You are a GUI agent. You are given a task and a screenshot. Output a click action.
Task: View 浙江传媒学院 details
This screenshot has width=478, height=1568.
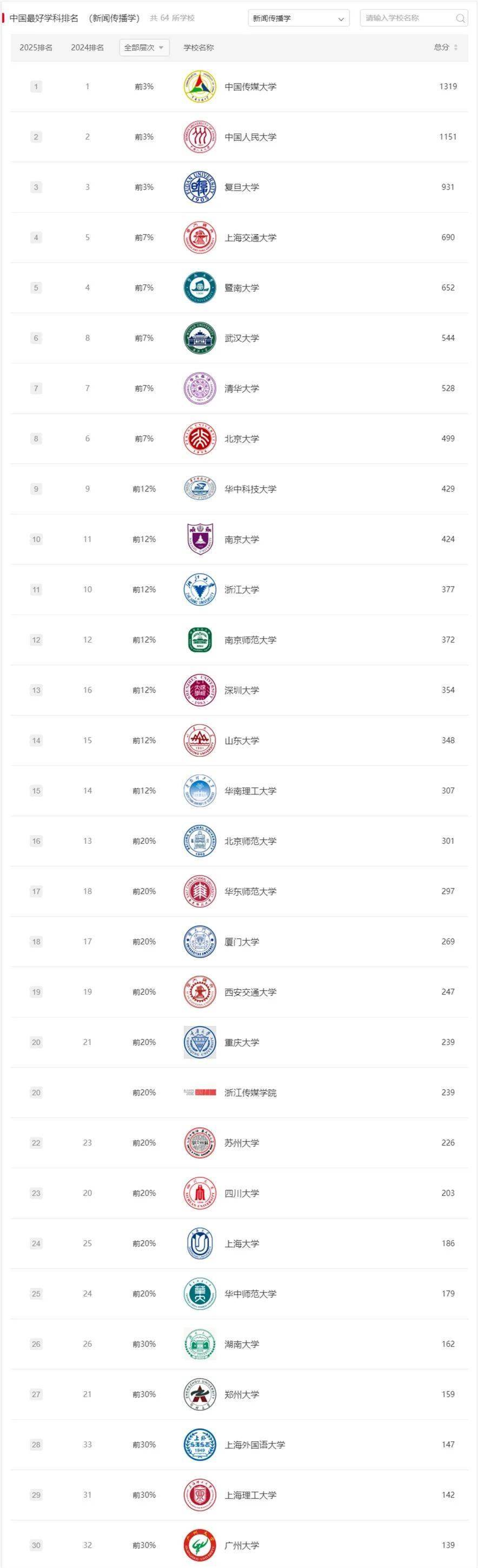[x=250, y=1093]
